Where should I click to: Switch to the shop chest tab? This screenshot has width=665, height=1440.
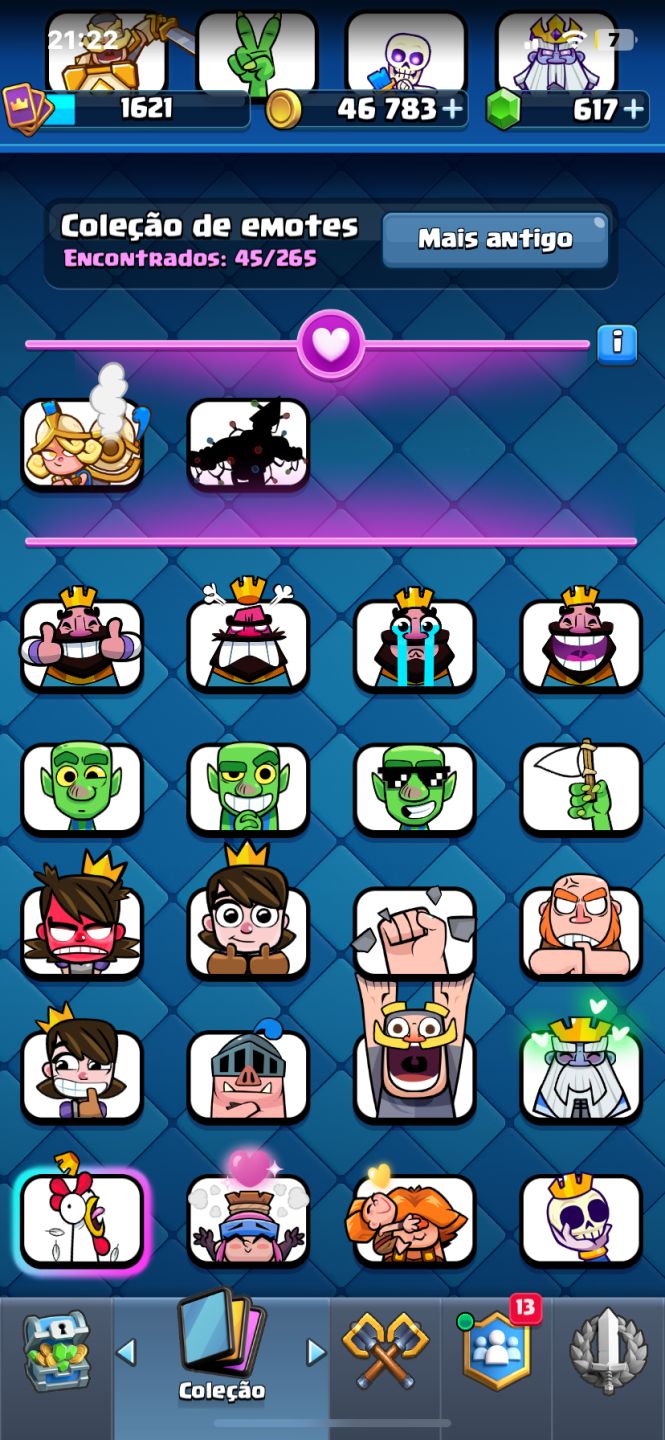coord(56,1350)
